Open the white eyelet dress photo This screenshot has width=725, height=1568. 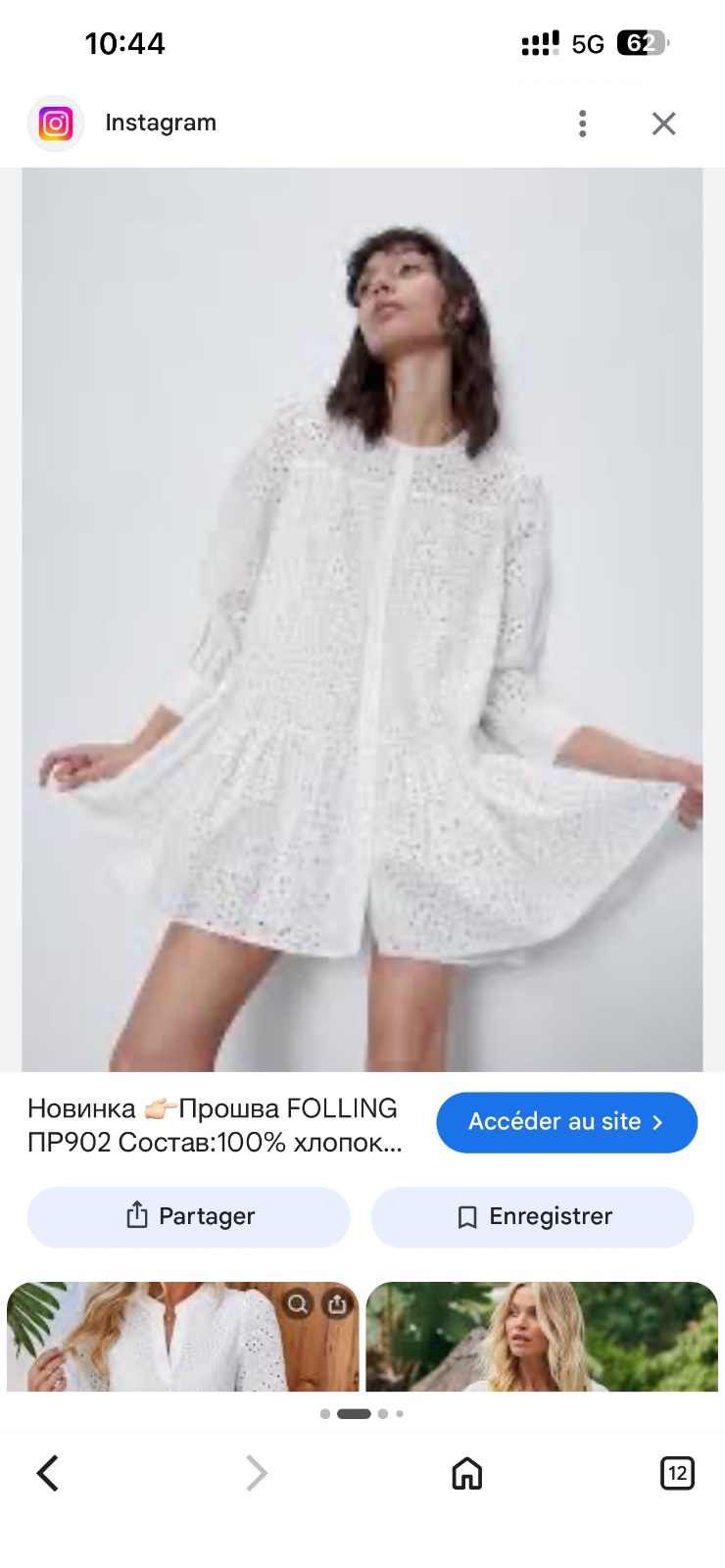click(362, 619)
